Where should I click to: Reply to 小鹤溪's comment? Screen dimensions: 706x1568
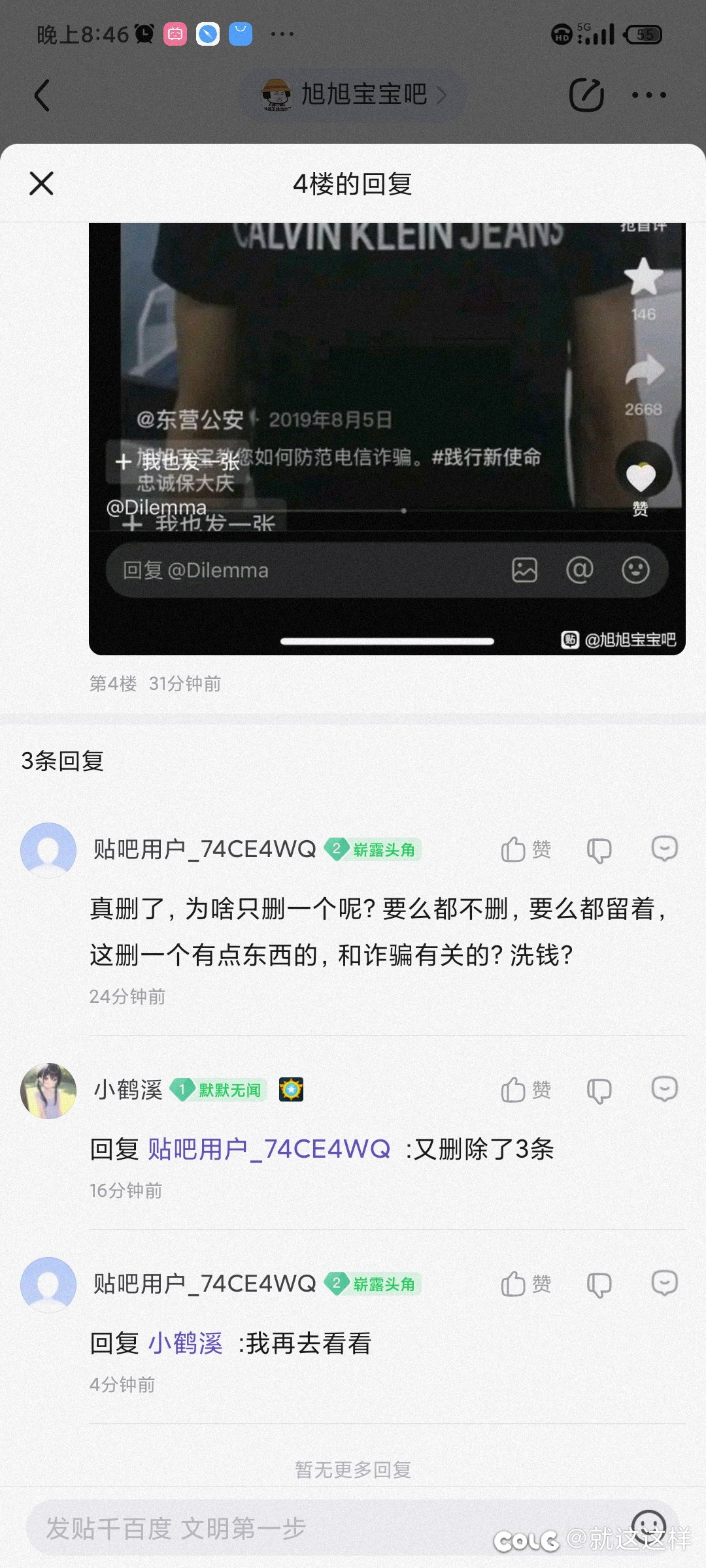tap(664, 1089)
